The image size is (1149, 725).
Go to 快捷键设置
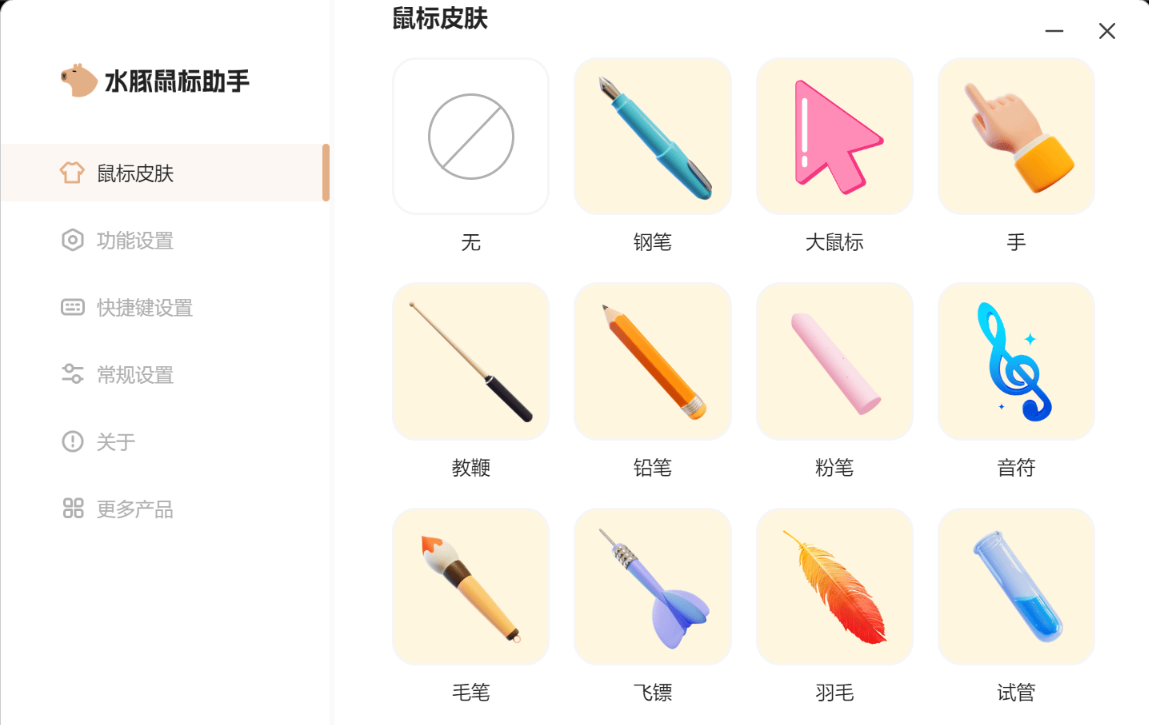tap(144, 307)
